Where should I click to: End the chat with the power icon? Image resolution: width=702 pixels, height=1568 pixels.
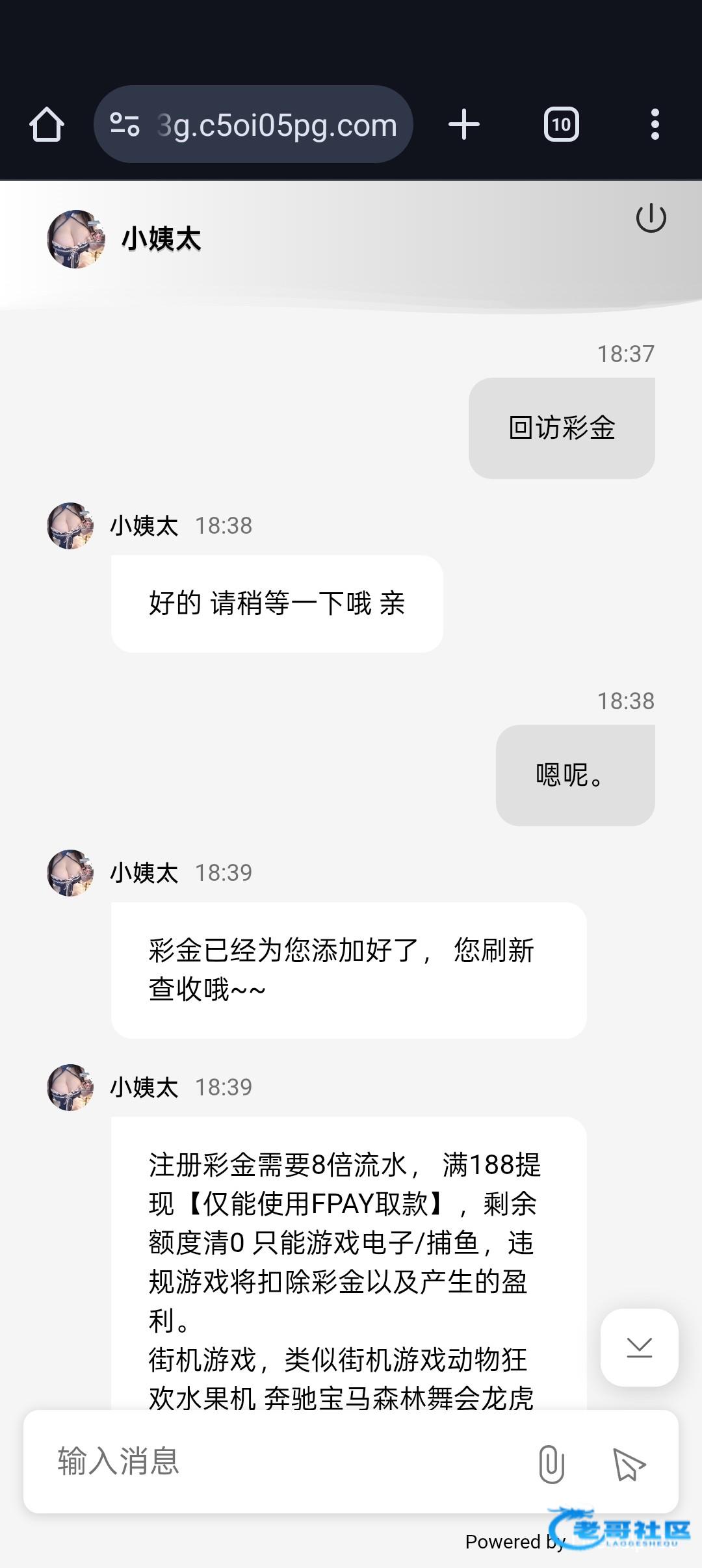pos(651,218)
